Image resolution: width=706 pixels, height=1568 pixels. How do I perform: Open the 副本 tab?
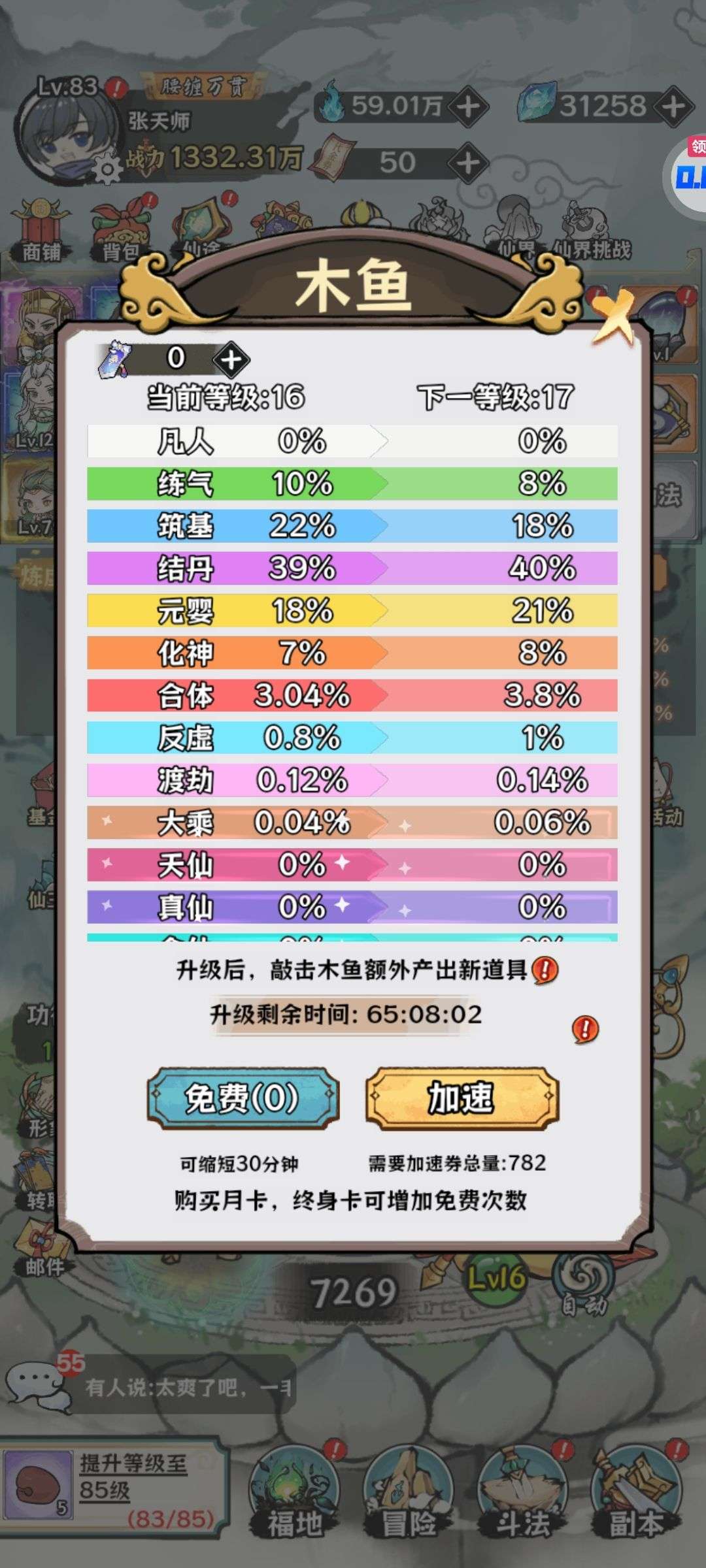(x=637, y=1493)
